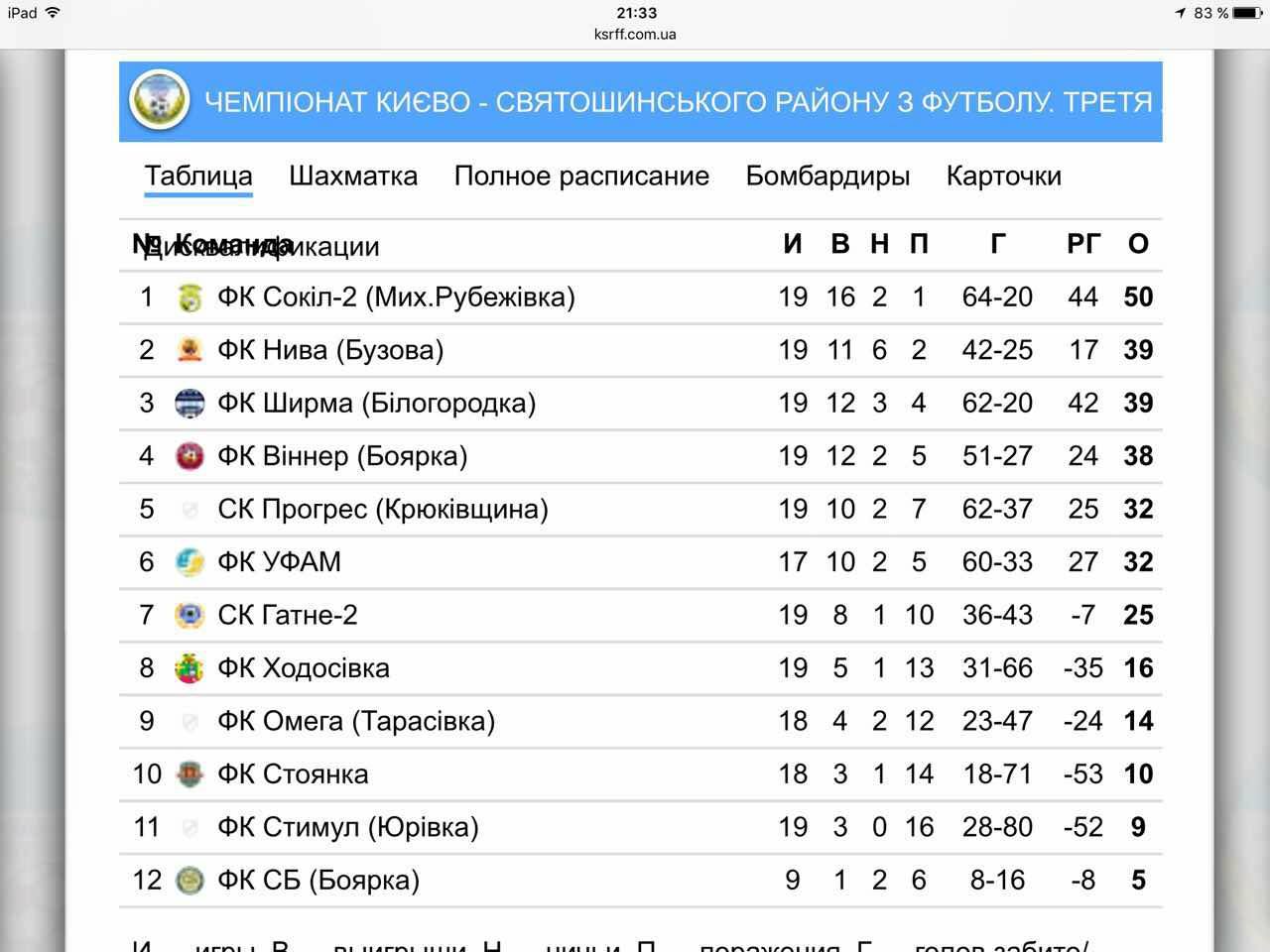Screen dimensions: 1270x952
Task: Tap the ksrff.com.ua address bar
Action: [635, 34]
